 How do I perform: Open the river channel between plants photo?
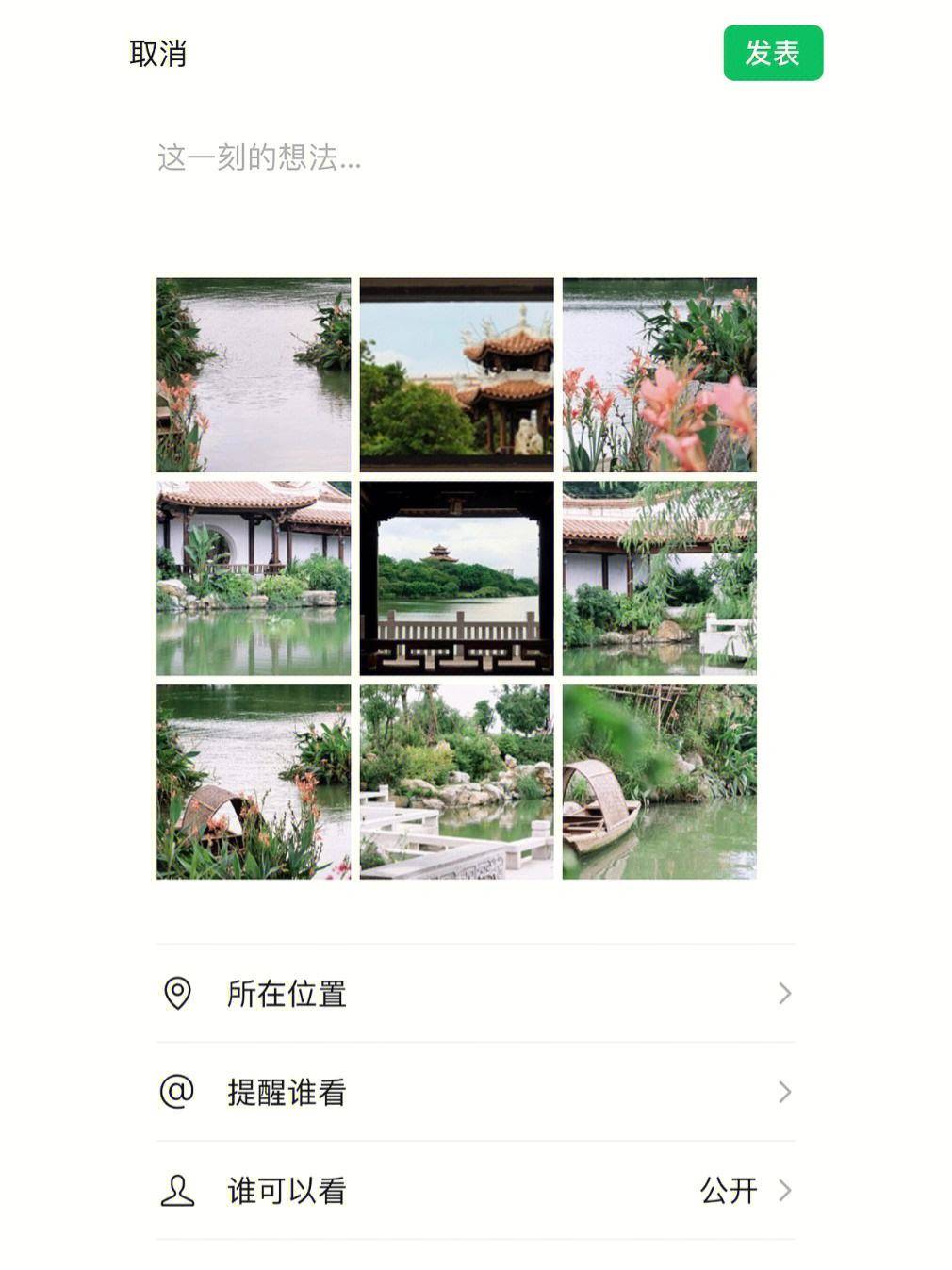tap(253, 374)
